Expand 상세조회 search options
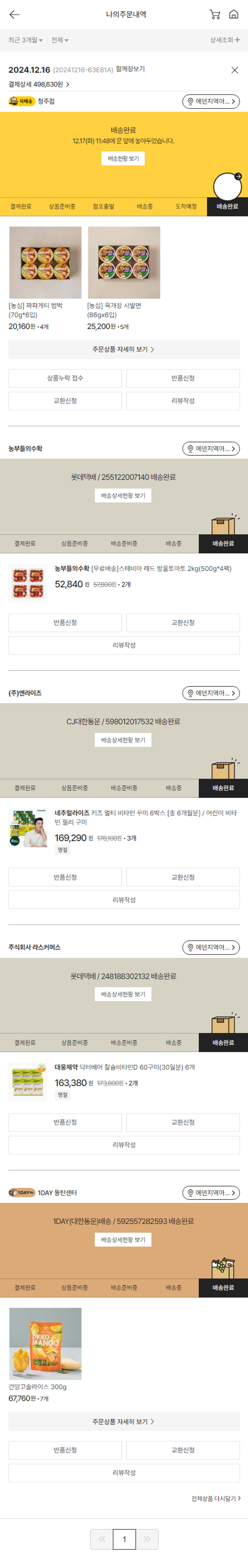This screenshot has width=248, height=1568. coord(224,40)
